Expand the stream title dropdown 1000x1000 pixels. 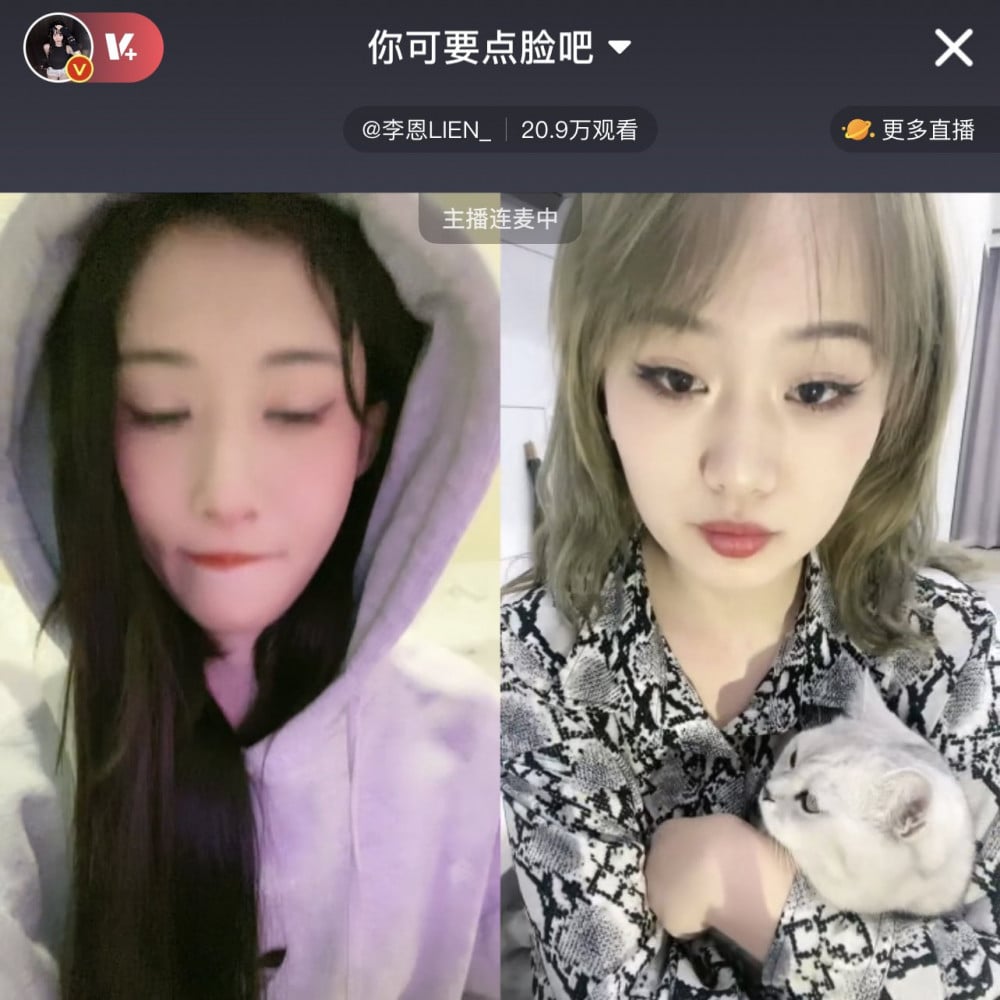(x=620, y=47)
